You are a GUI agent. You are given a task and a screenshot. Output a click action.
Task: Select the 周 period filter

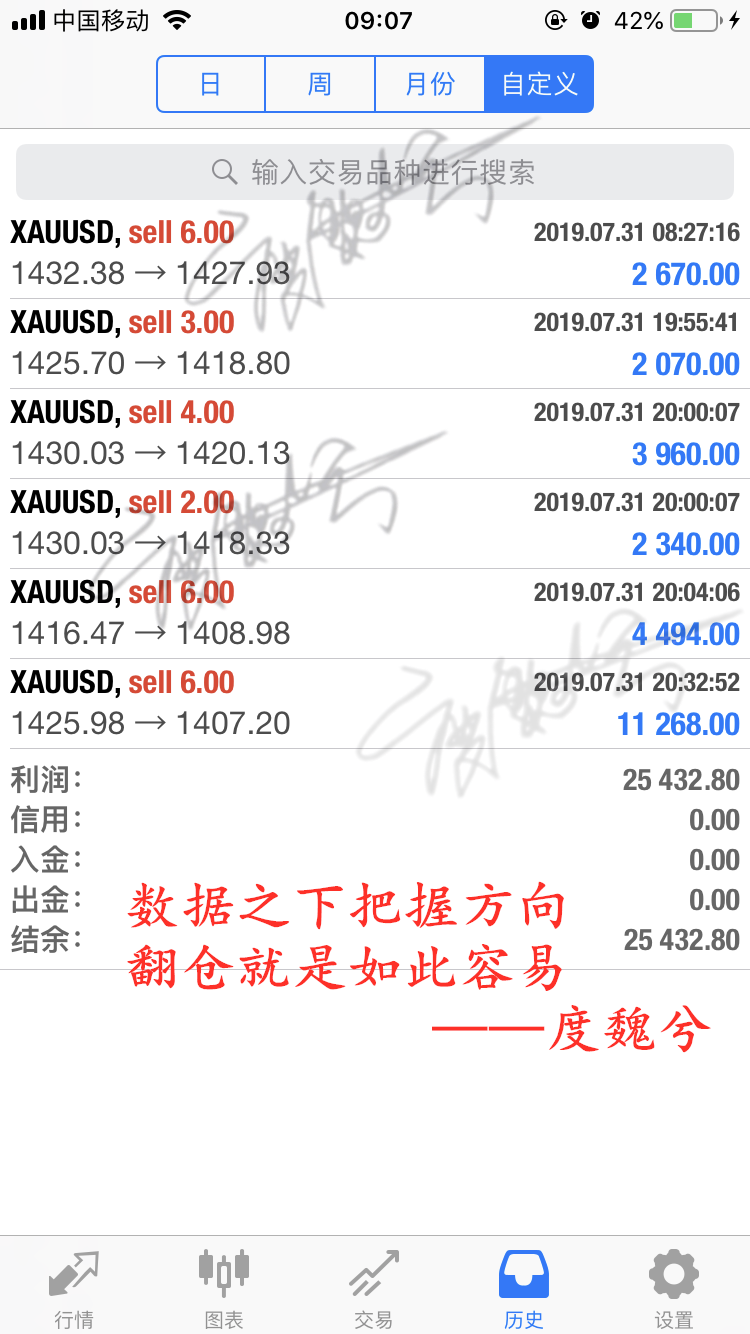click(x=320, y=84)
